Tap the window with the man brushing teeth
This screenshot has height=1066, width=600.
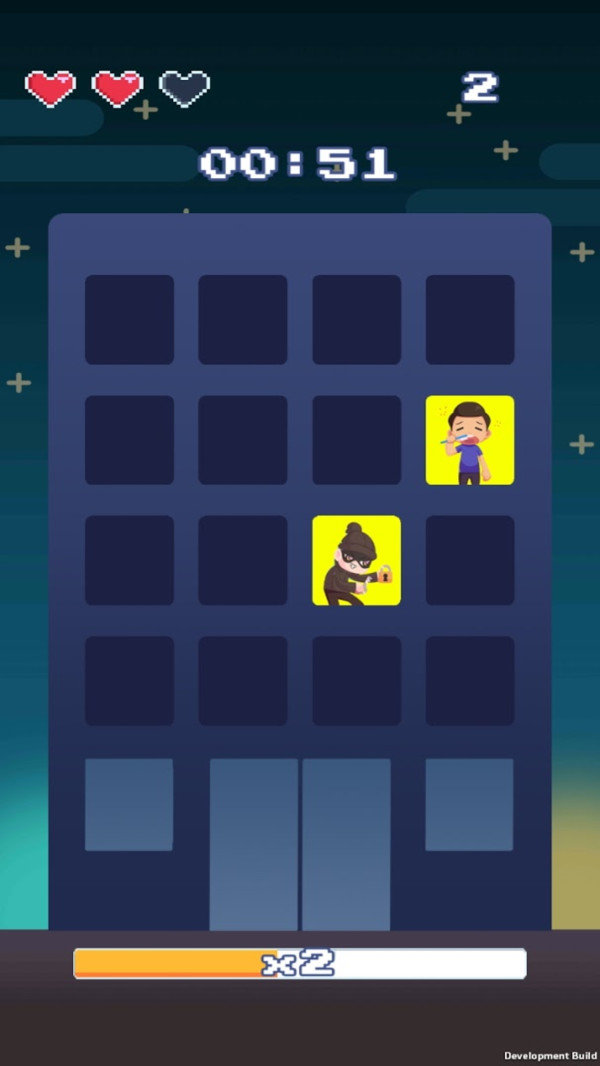pyautogui.click(x=469, y=440)
